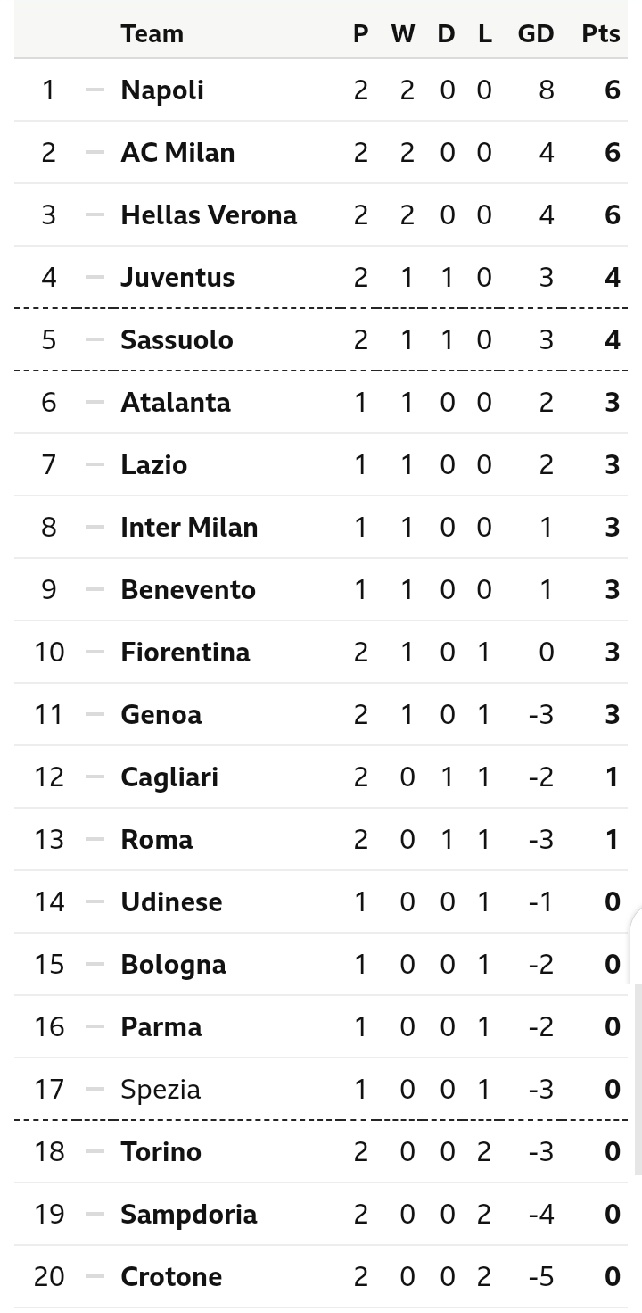View the Udinese team link

point(171,902)
